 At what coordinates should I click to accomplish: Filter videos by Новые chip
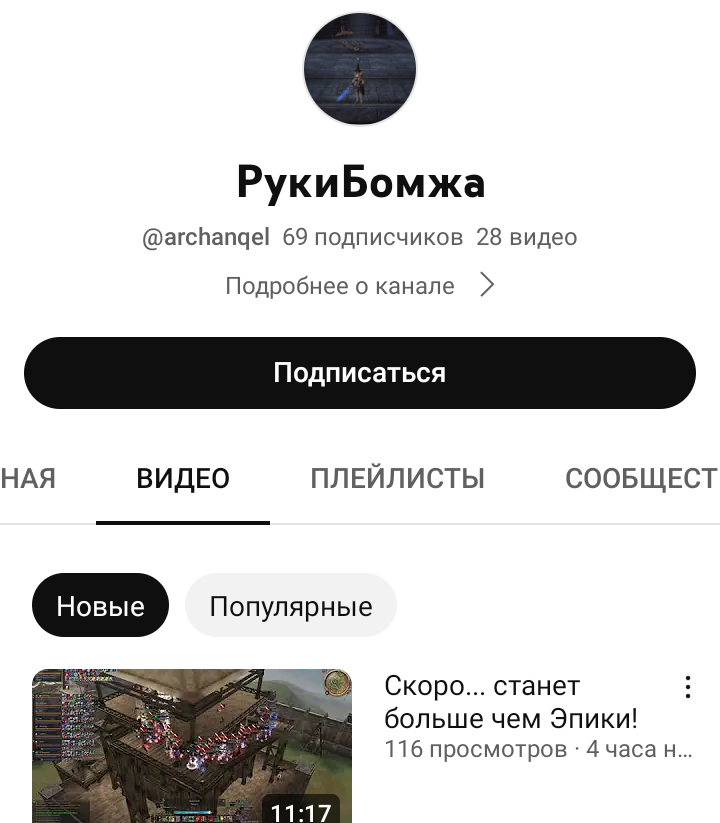[100, 606]
